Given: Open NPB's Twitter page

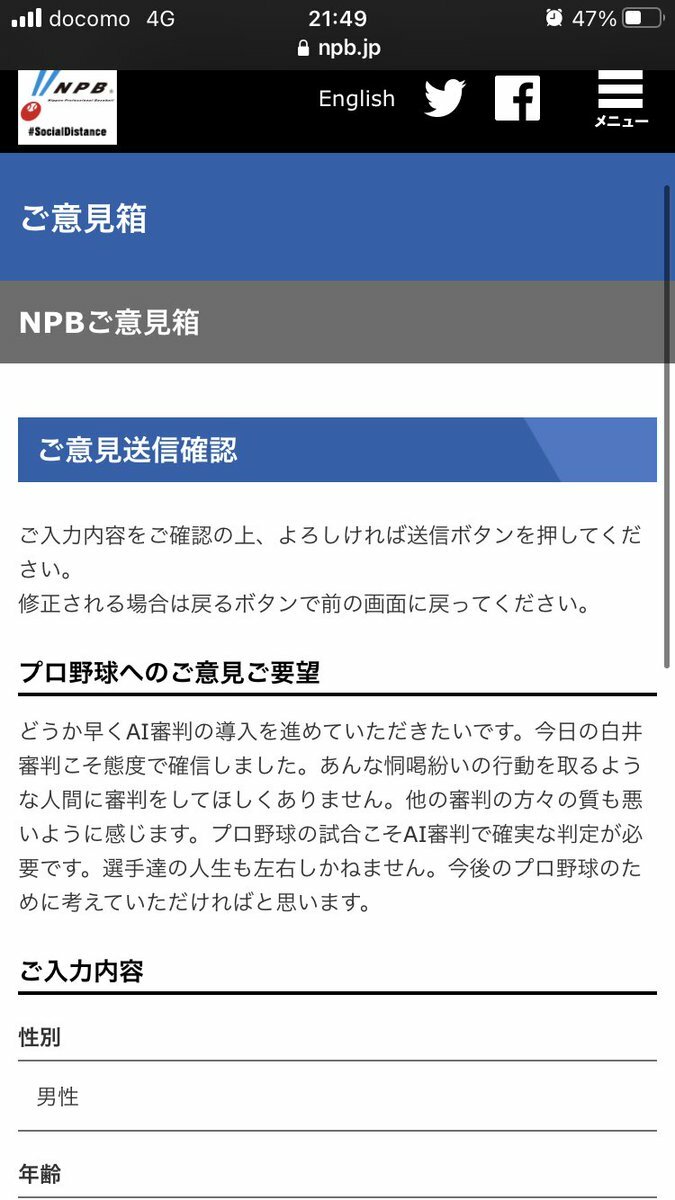Looking at the screenshot, I should (x=445, y=99).
